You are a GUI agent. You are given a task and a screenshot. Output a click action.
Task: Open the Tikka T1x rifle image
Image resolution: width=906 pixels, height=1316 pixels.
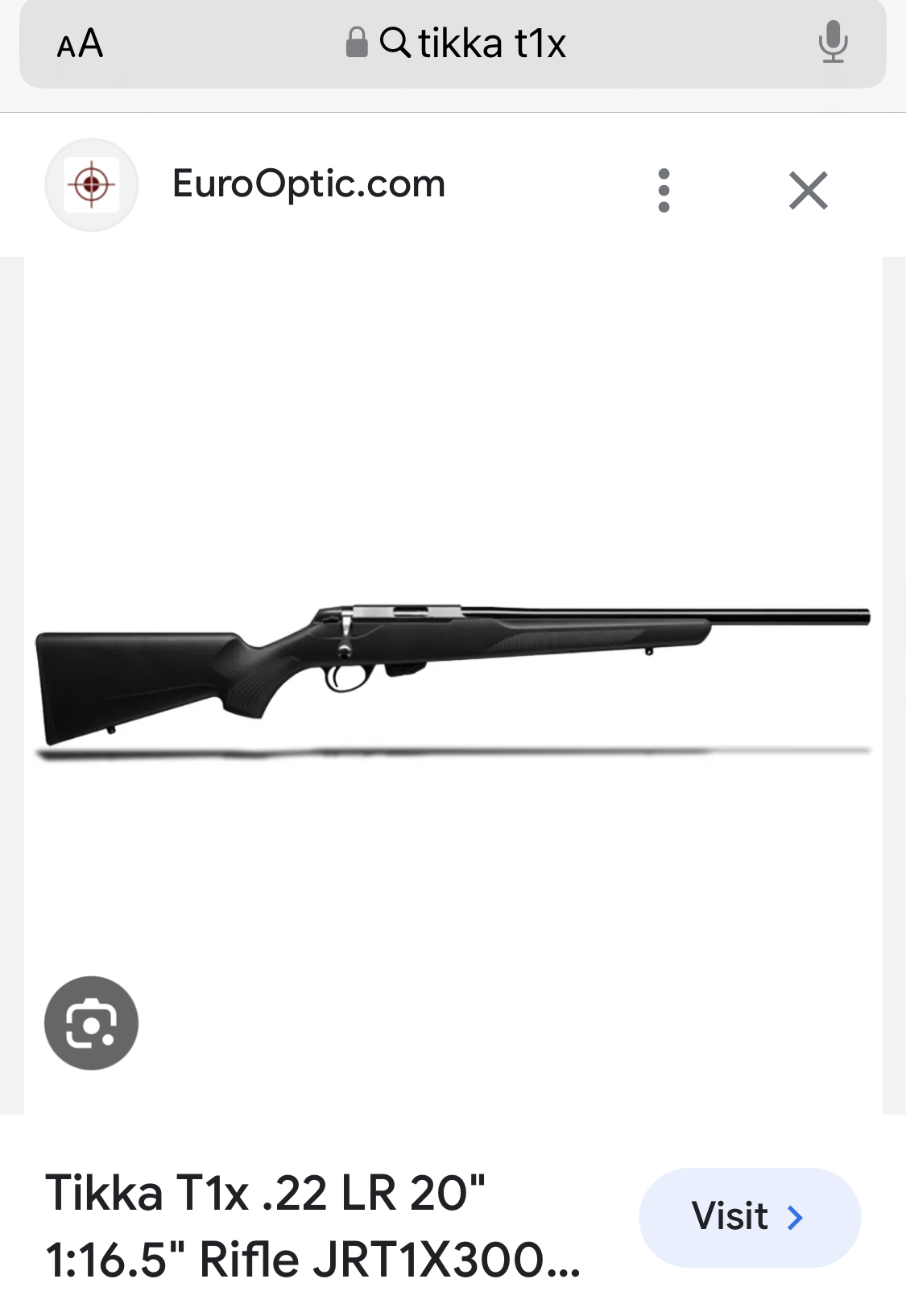[453, 676]
